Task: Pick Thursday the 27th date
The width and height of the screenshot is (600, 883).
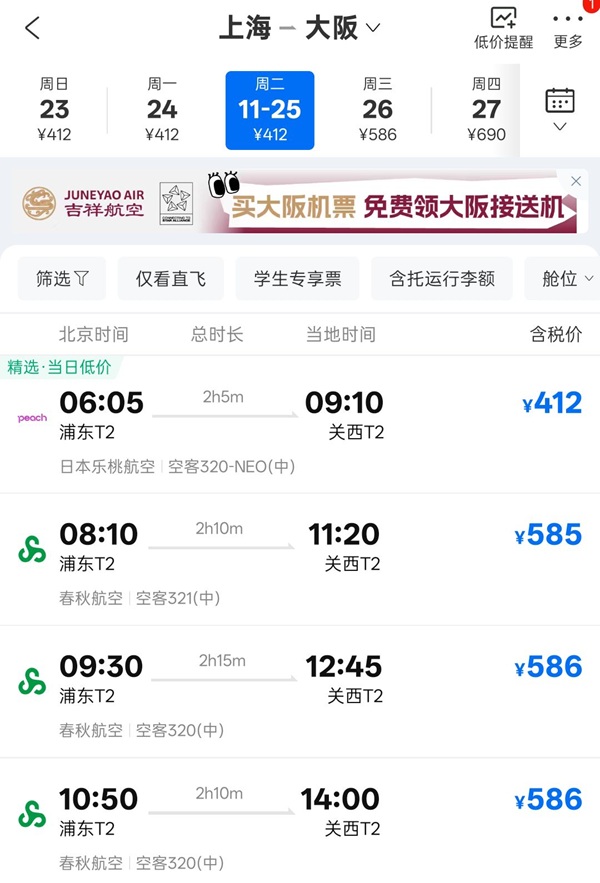Action: click(x=486, y=109)
